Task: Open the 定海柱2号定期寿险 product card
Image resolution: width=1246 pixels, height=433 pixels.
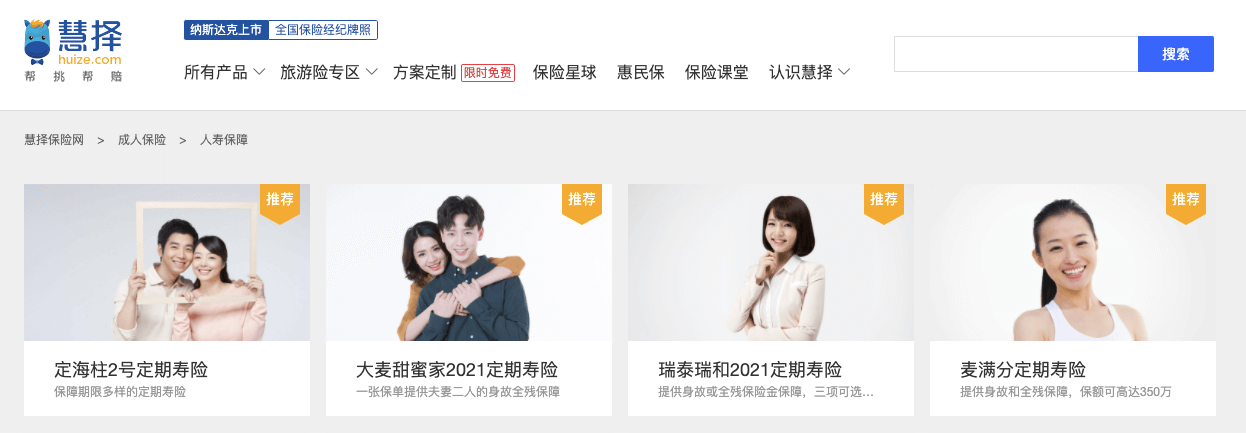Action: (x=166, y=300)
